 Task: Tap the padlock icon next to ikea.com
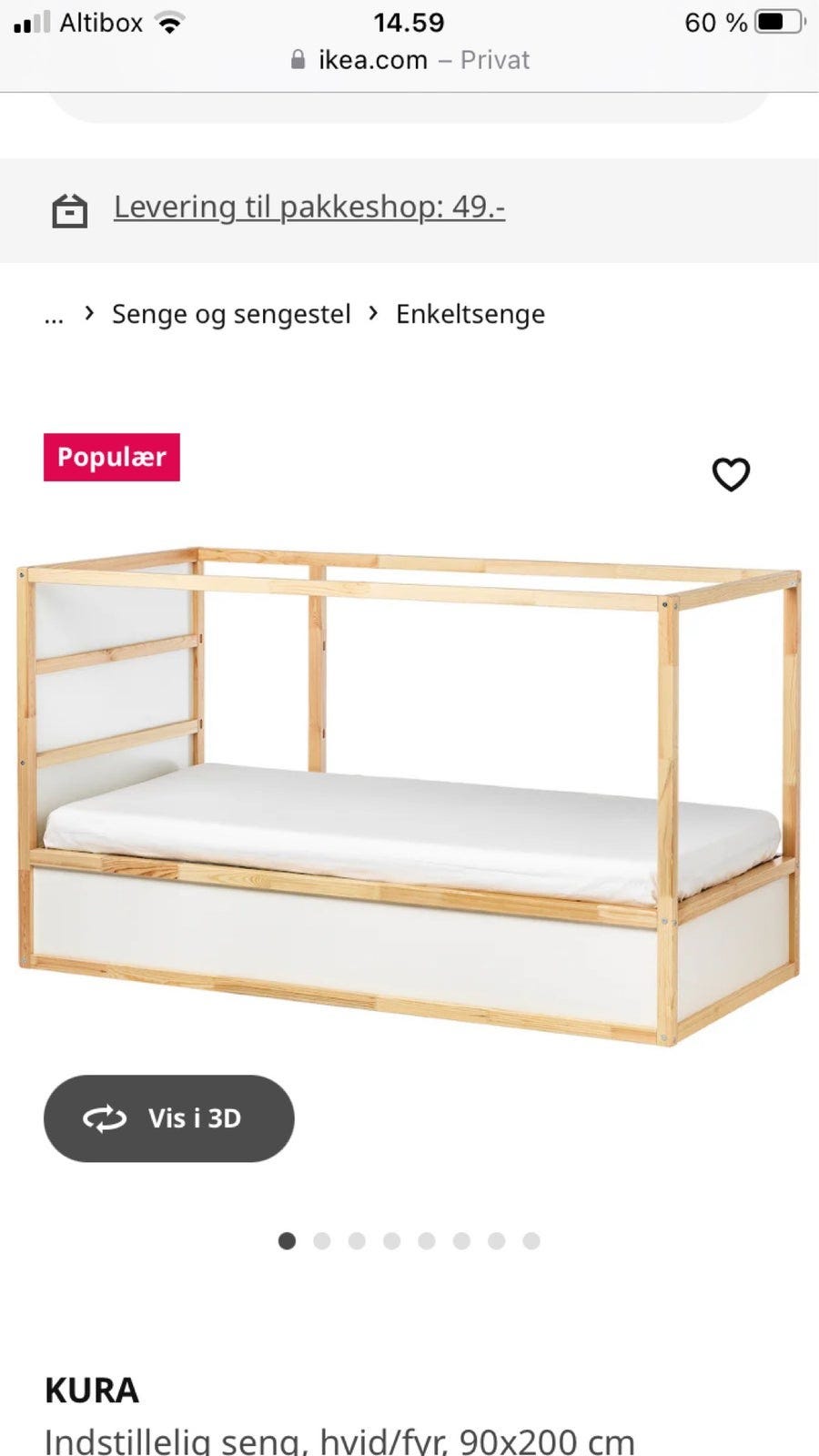[297, 60]
